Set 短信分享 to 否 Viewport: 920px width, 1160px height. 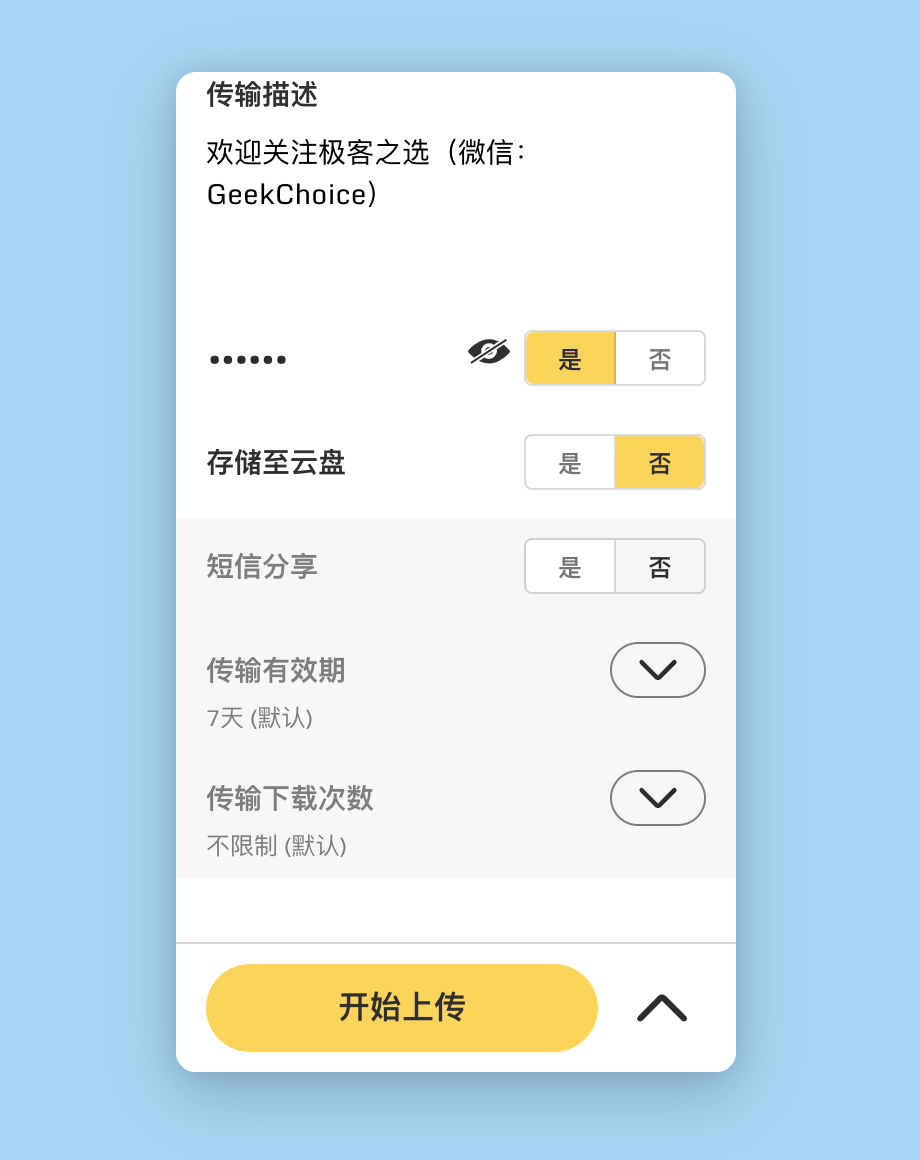point(660,566)
